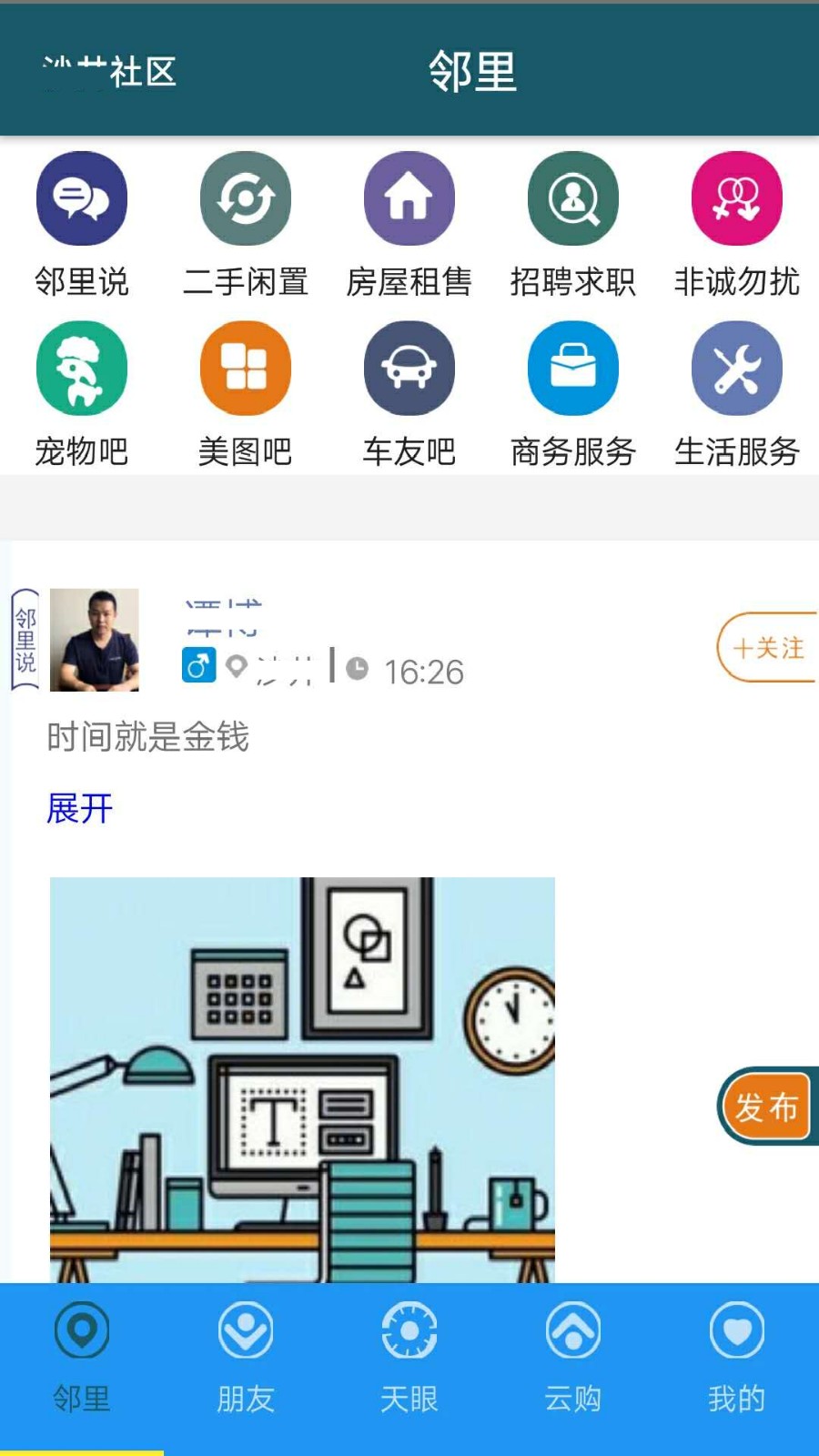Tap the 车友吧 car club icon
Viewport: 819px width, 1456px height.
coord(408,368)
